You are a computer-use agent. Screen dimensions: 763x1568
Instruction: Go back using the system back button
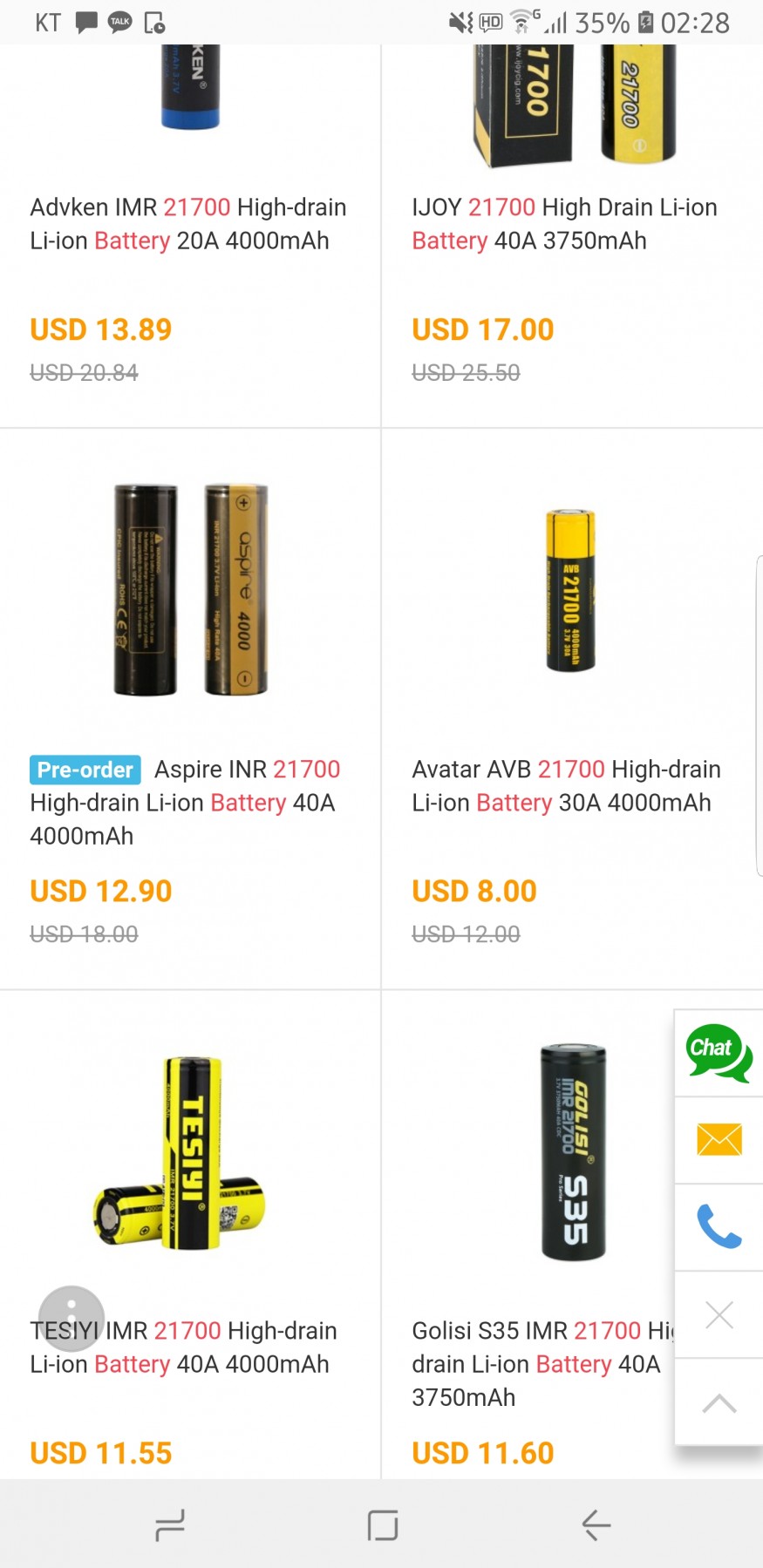click(596, 1525)
